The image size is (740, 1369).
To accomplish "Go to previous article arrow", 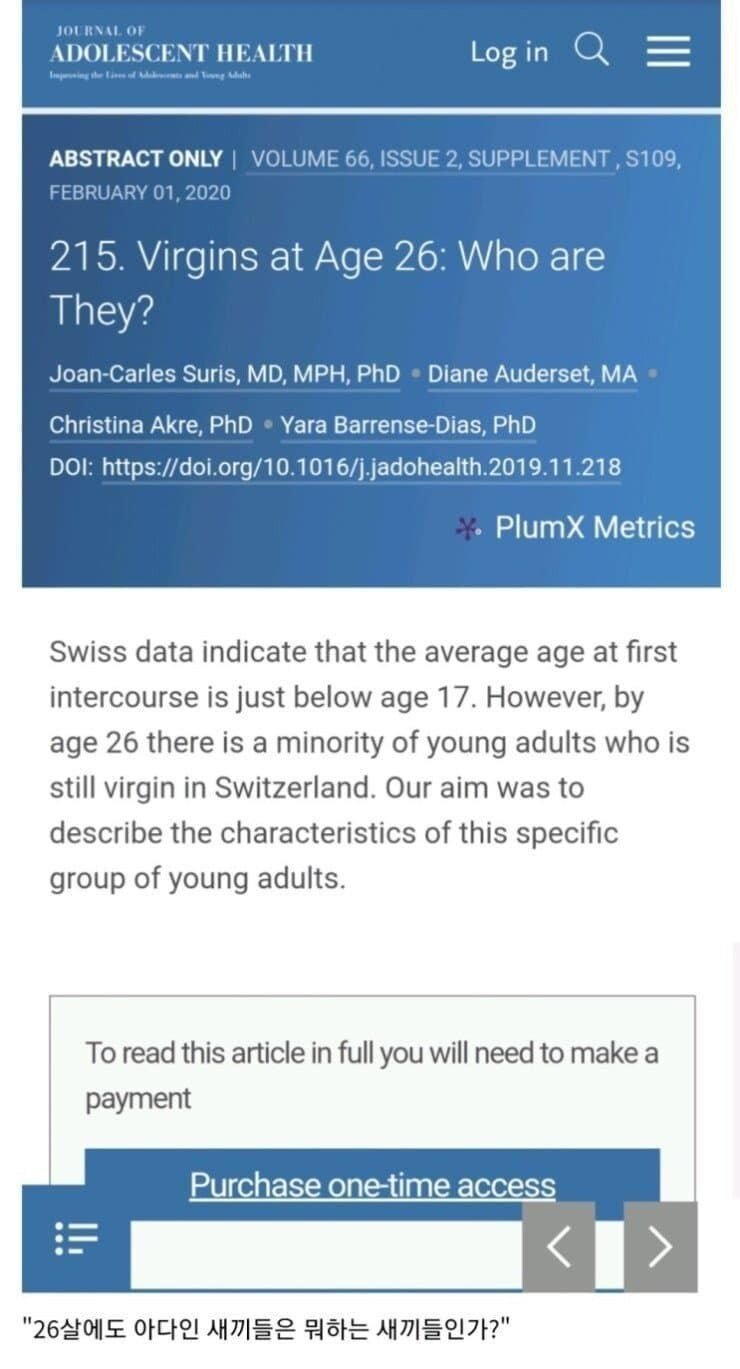I will 558,1246.
